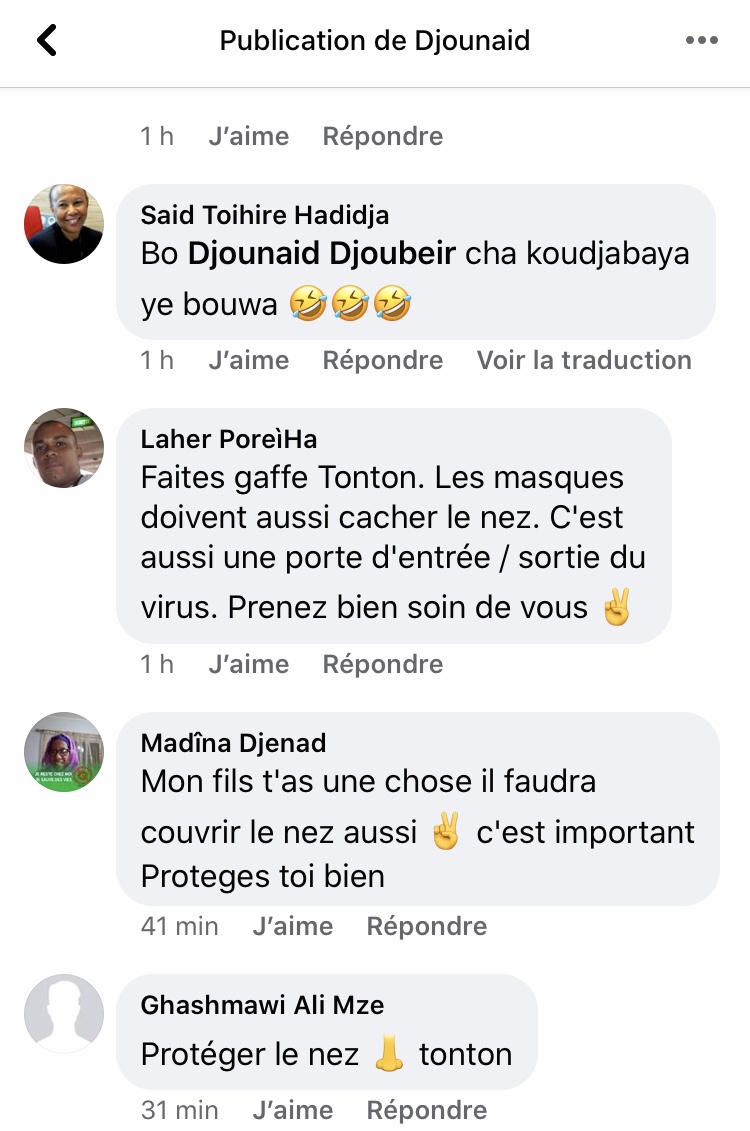View Laher PoreìHa's profile picture
The height and width of the screenshot is (1131, 750).
pos(64,448)
